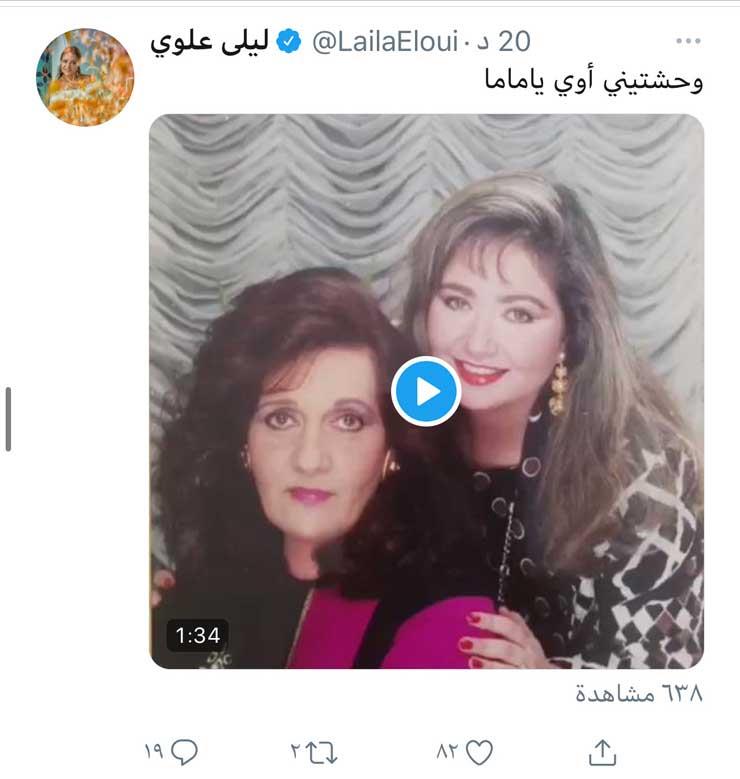This screenshot has height=779, width=740.
Task: Play the video in the tweet
Action: (x=426, y=391)
